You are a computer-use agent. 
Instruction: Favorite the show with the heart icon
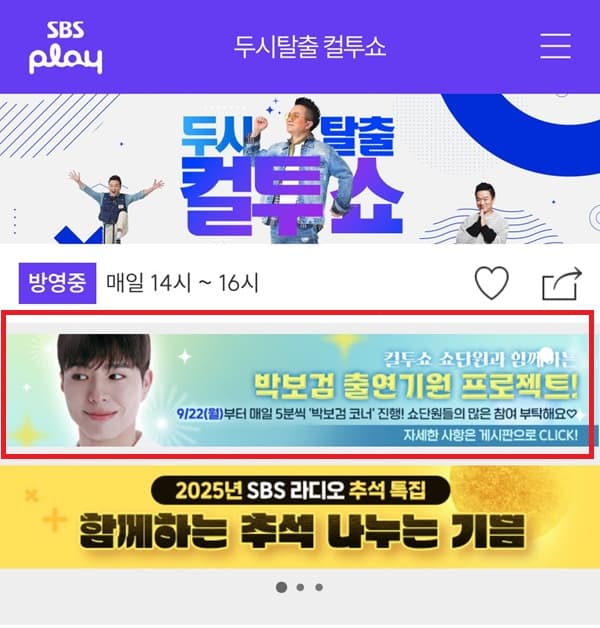[491, 284]
